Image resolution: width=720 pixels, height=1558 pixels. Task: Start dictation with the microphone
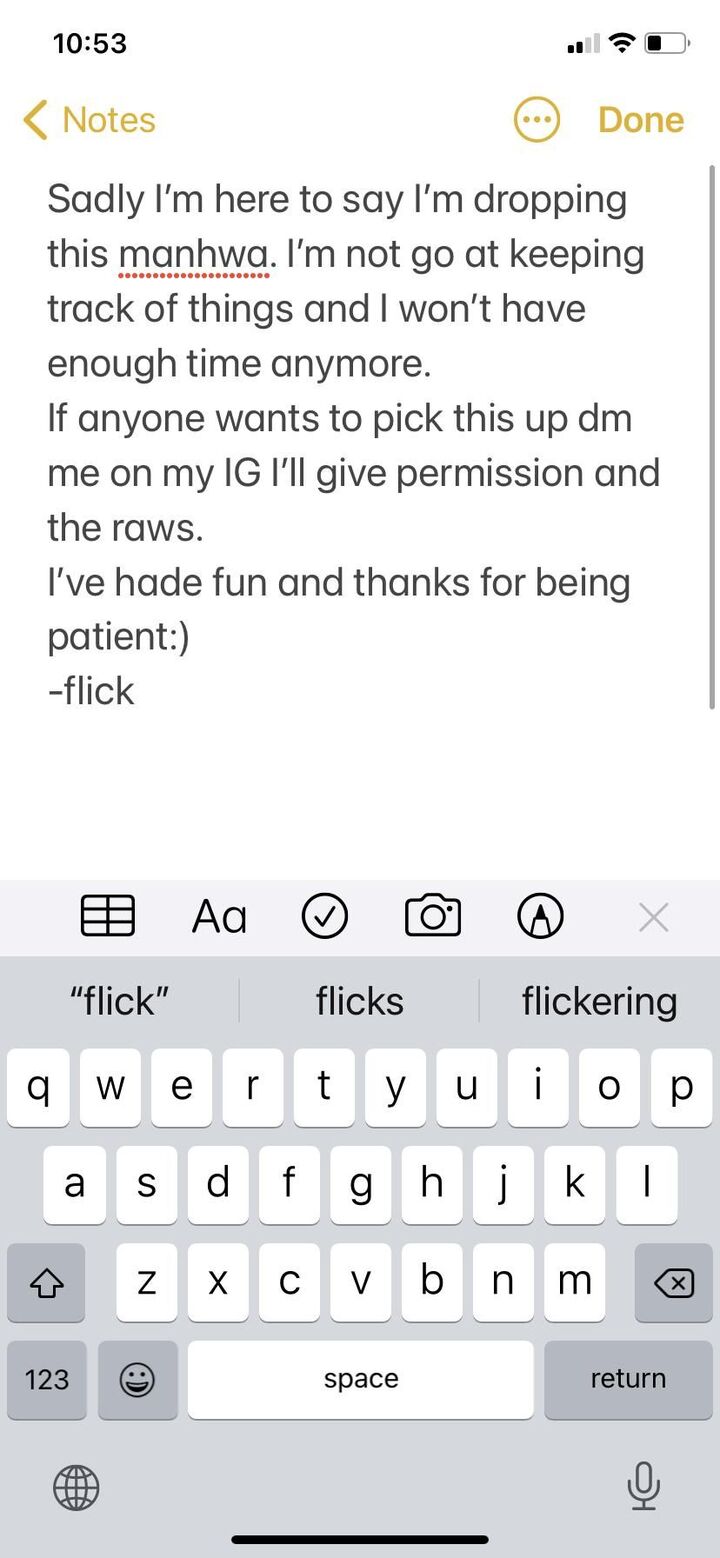coord(643,1486)
